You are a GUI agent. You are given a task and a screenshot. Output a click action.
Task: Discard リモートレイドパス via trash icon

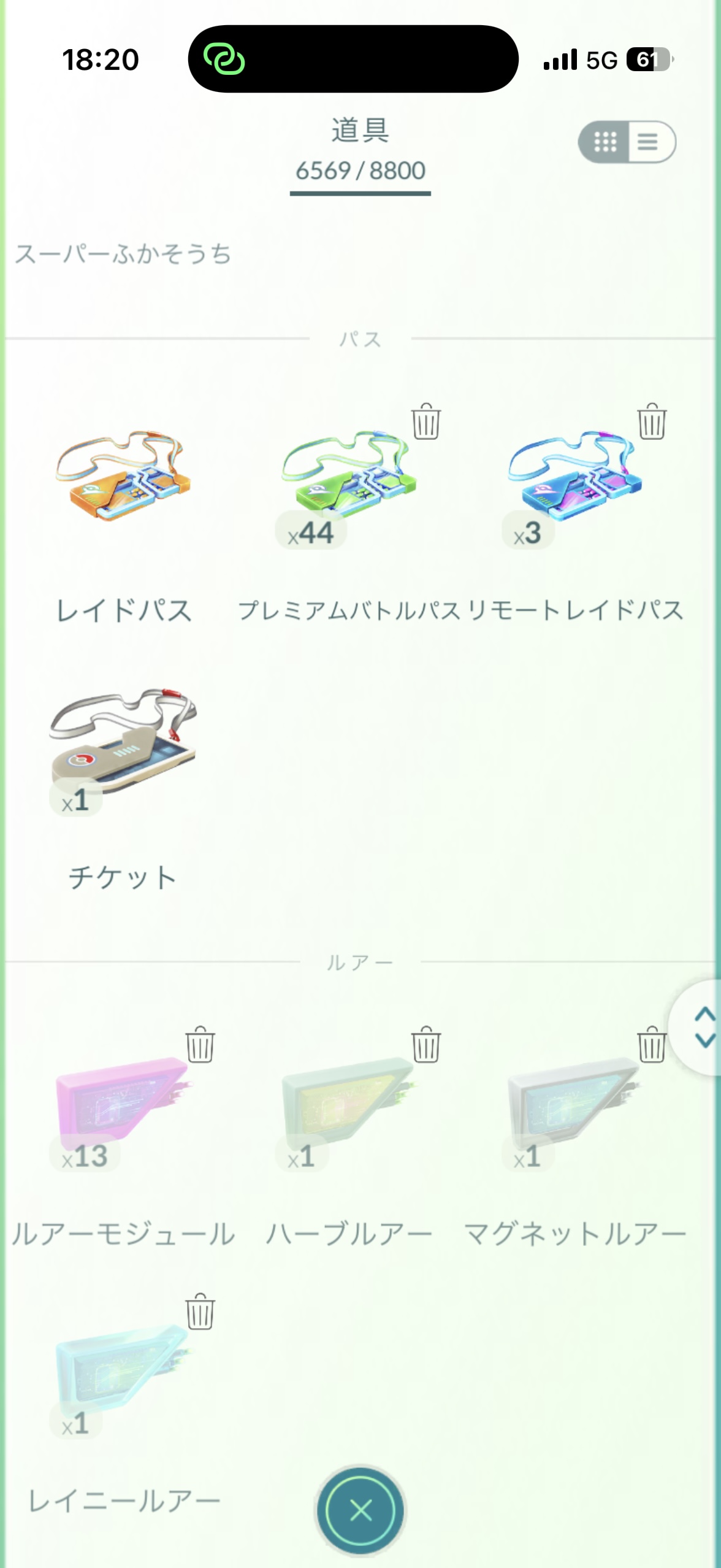click(x=651, y=422)
